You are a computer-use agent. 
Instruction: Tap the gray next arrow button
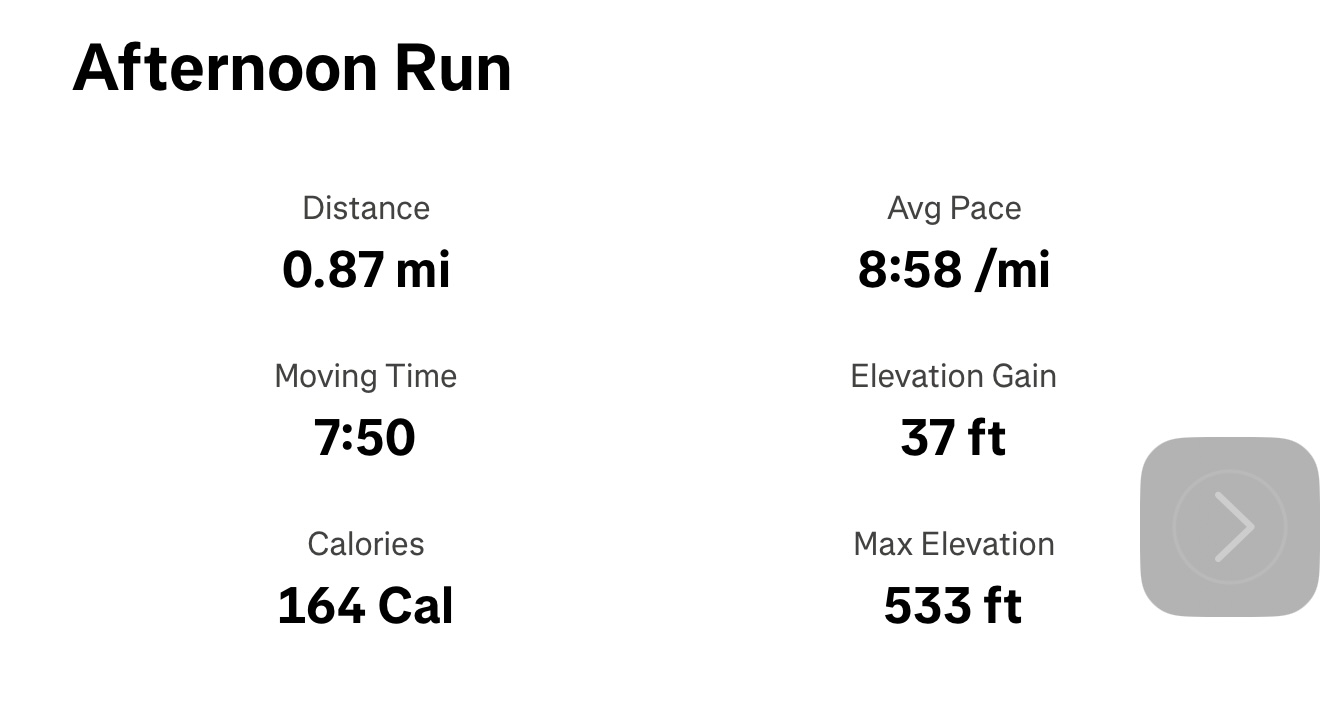[1229, 526]
